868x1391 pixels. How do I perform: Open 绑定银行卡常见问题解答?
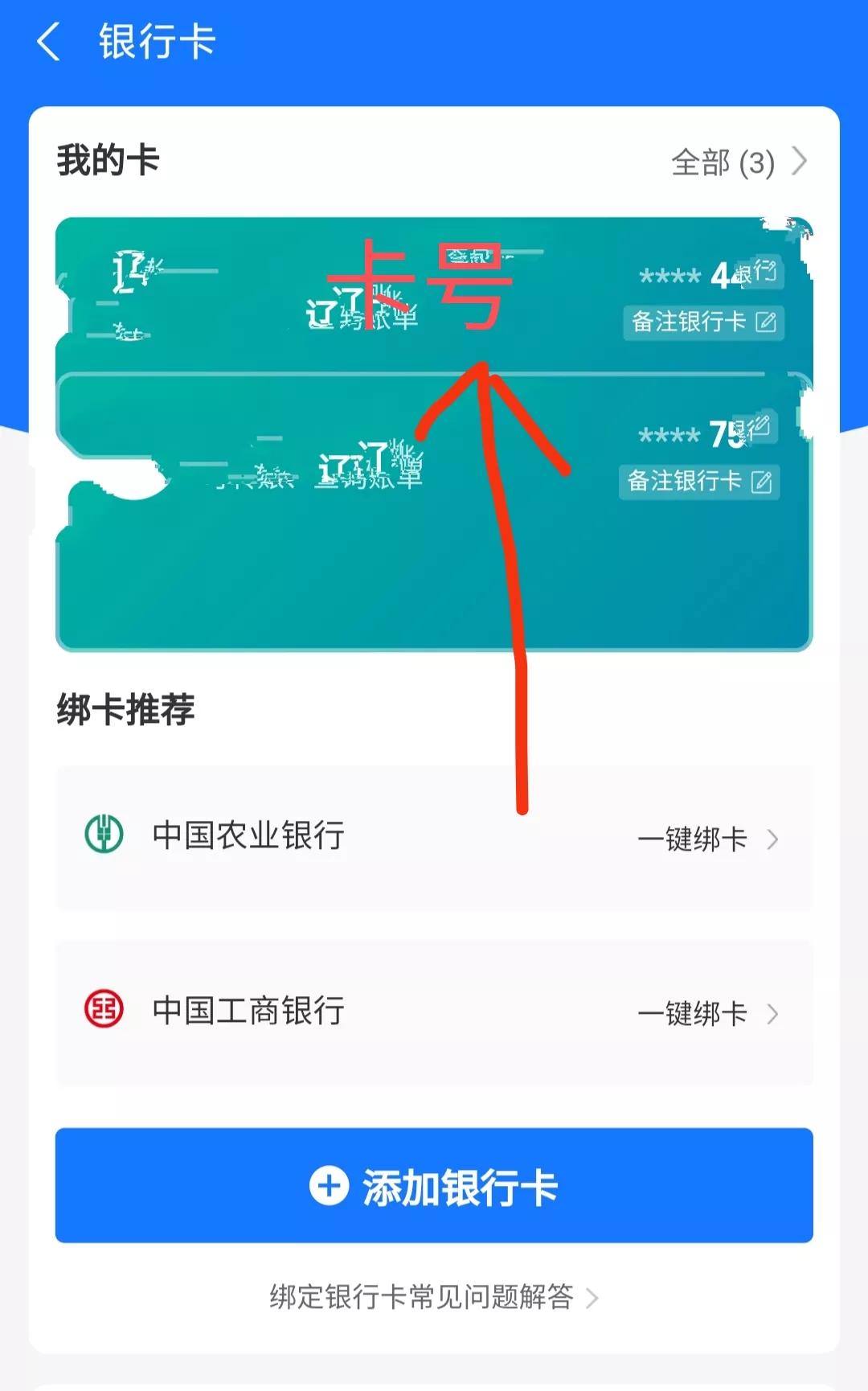(x=434, y=1297)
